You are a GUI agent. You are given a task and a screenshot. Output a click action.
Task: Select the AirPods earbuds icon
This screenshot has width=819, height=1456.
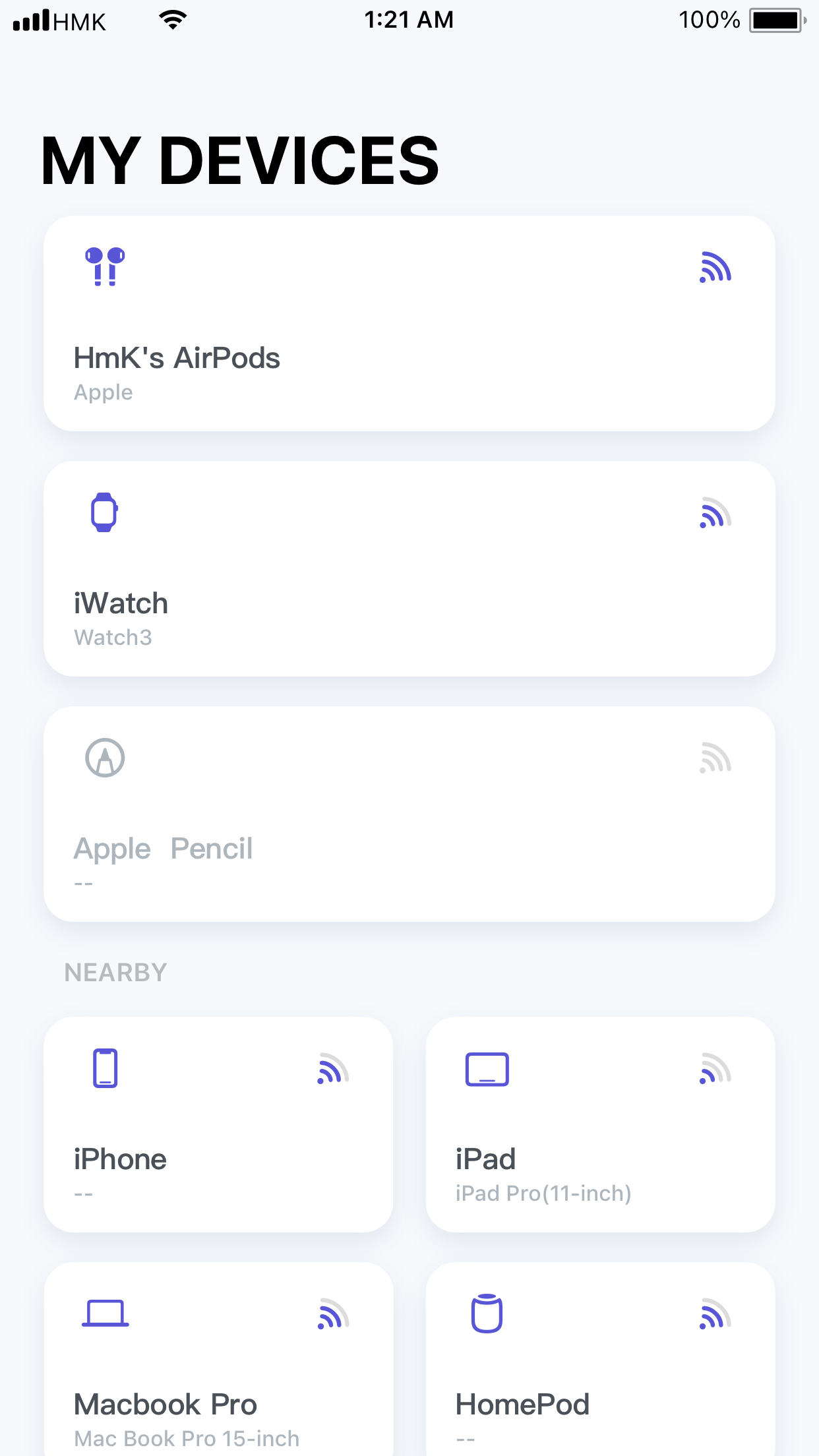pos(106,267)
